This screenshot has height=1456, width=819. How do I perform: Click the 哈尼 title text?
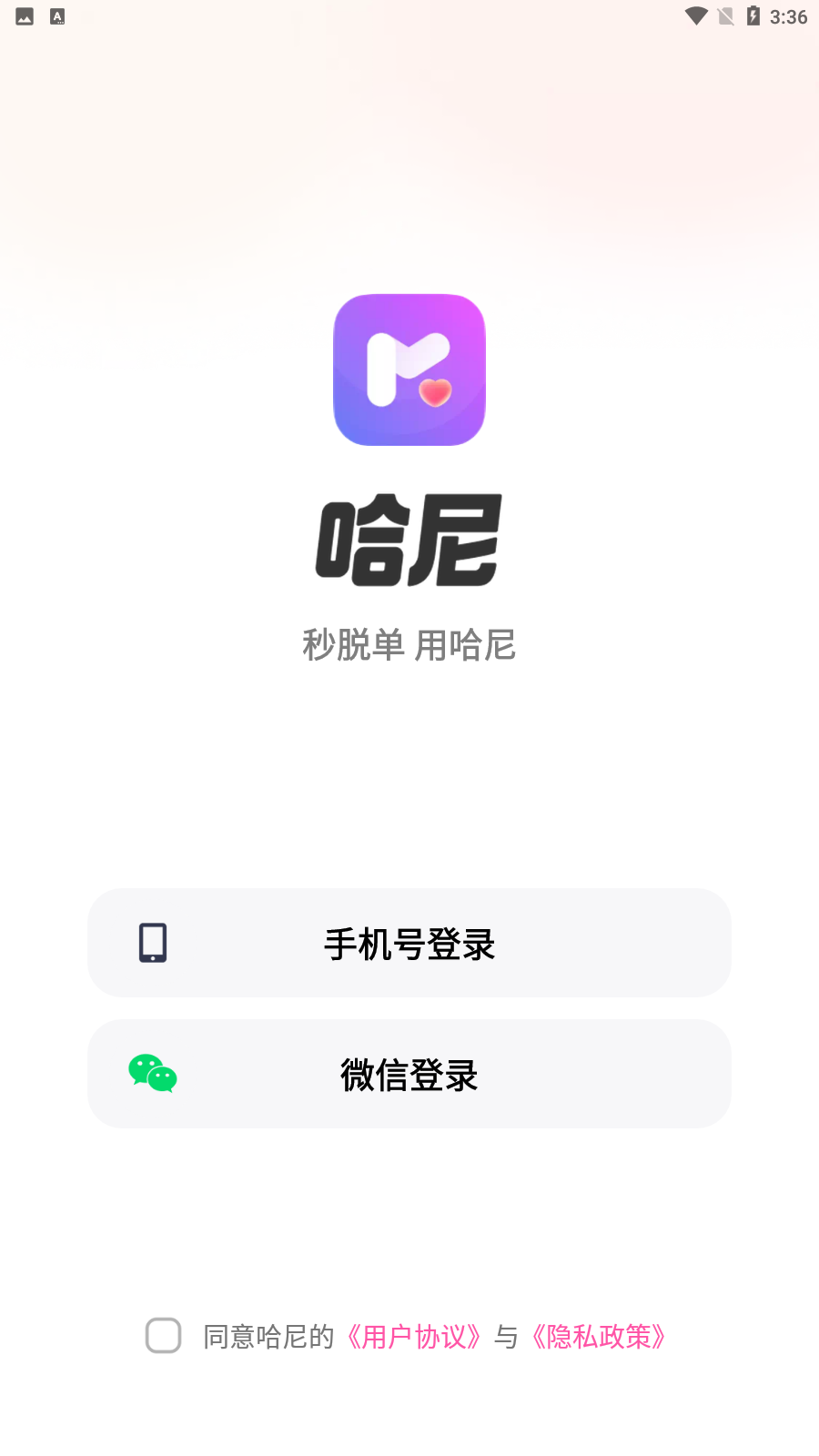click(x=409, y=539)
